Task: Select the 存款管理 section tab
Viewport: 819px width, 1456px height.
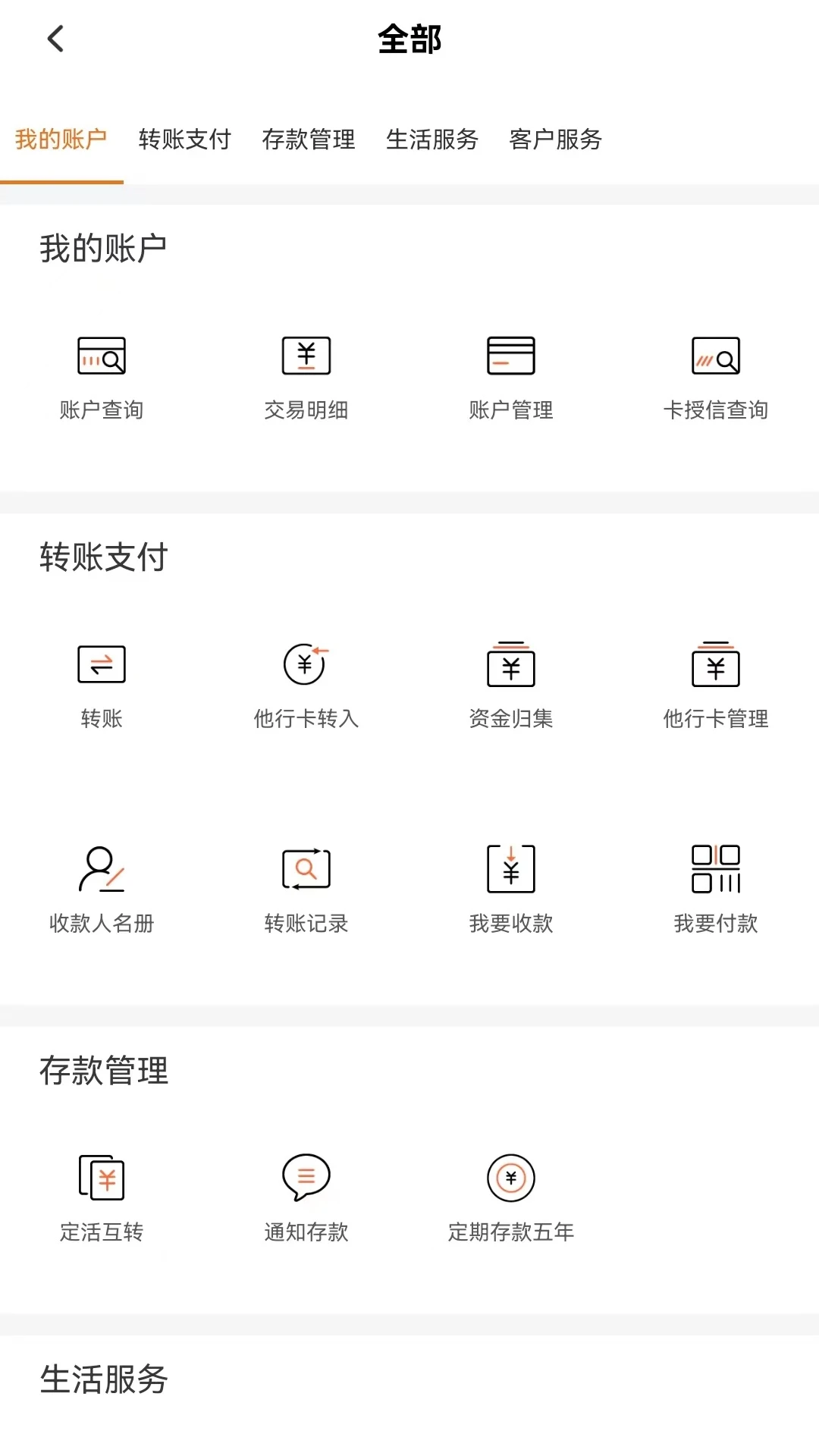Action: tap(308, 140)
